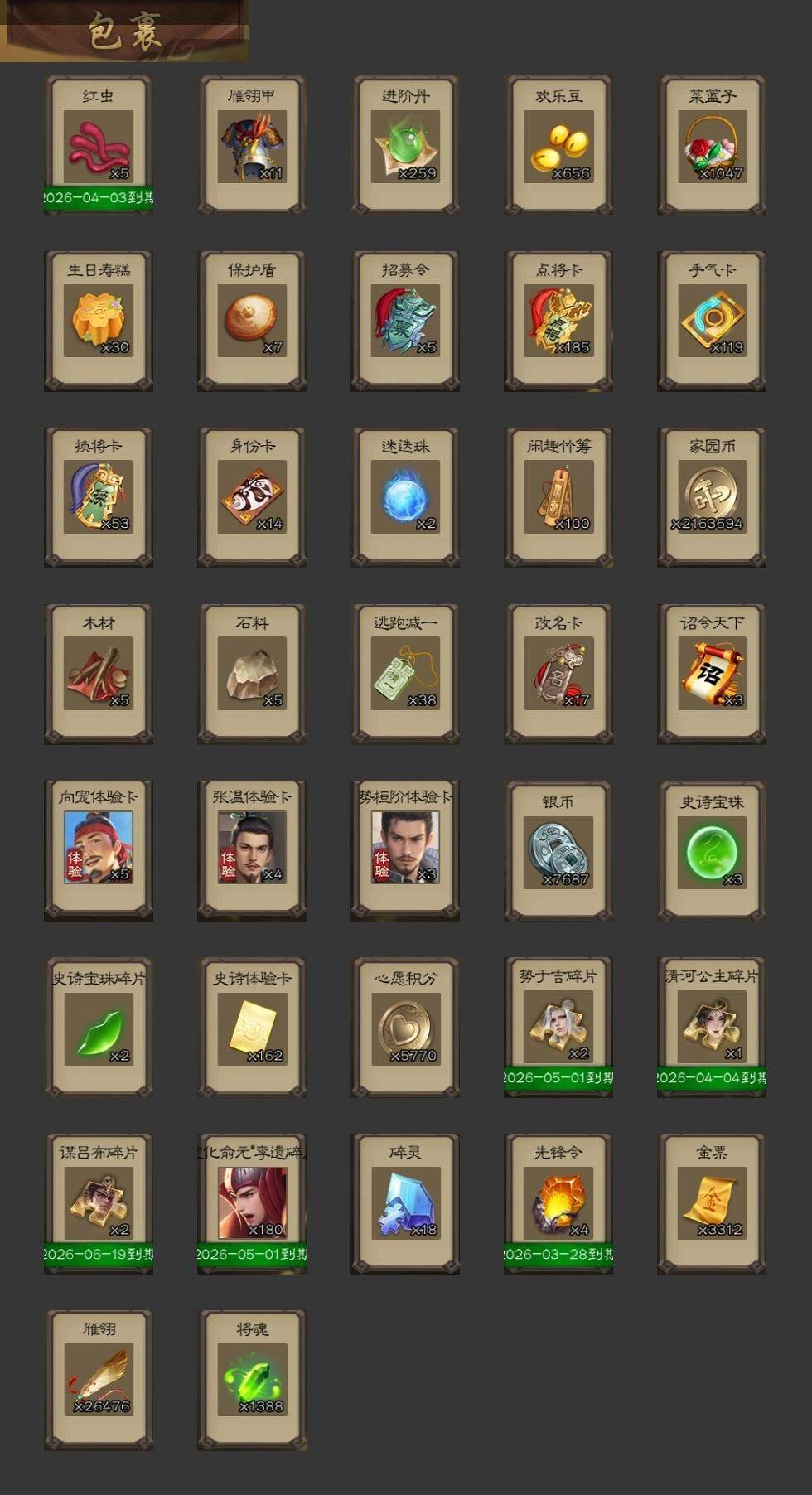Open the 欢乐豆 item
The width and height of the screenshot is (812, 1495).
click(x=558, y=145)
